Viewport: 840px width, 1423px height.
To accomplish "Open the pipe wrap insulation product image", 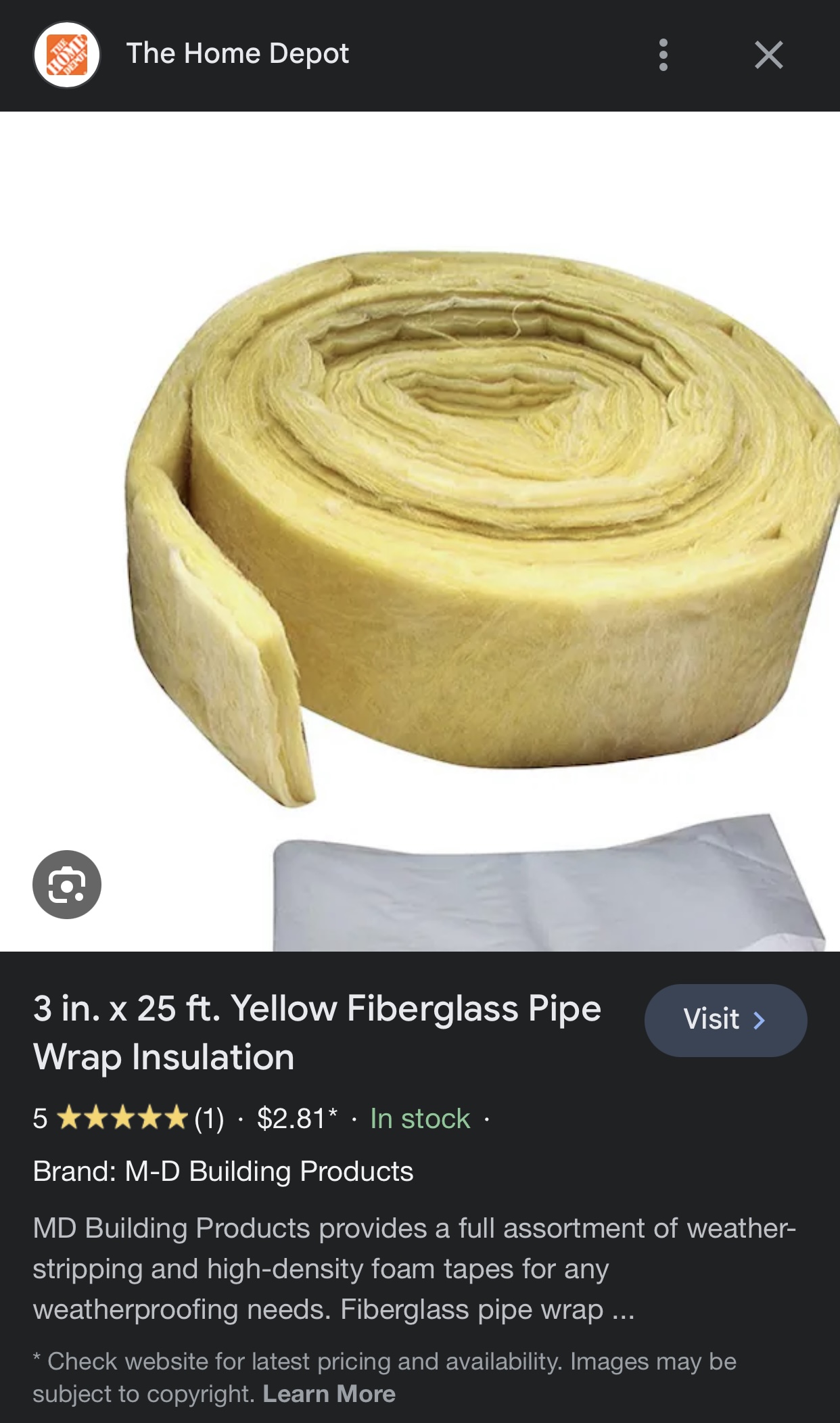I will [420, 532].
